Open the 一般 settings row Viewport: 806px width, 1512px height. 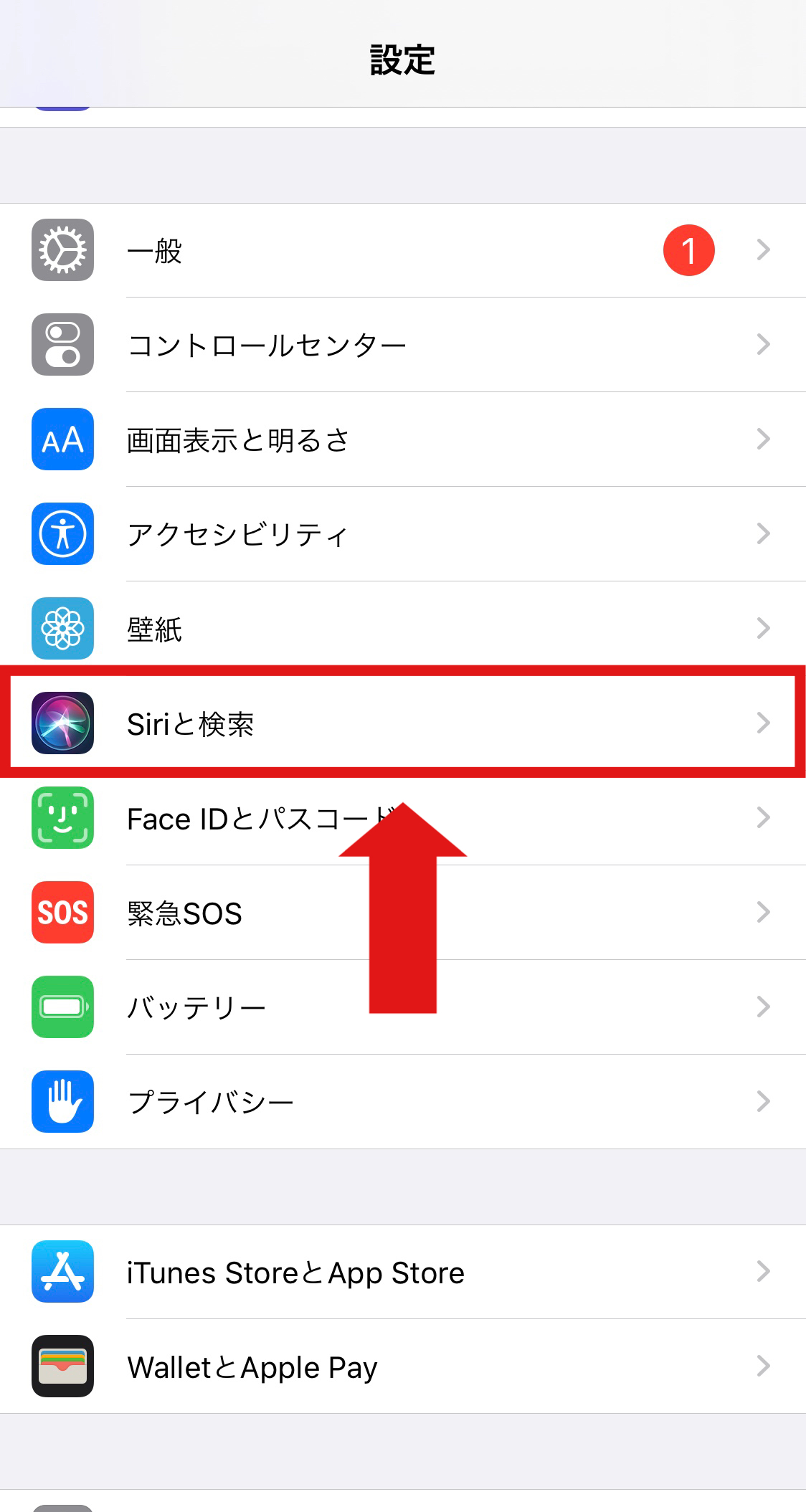tap(403, 250)
